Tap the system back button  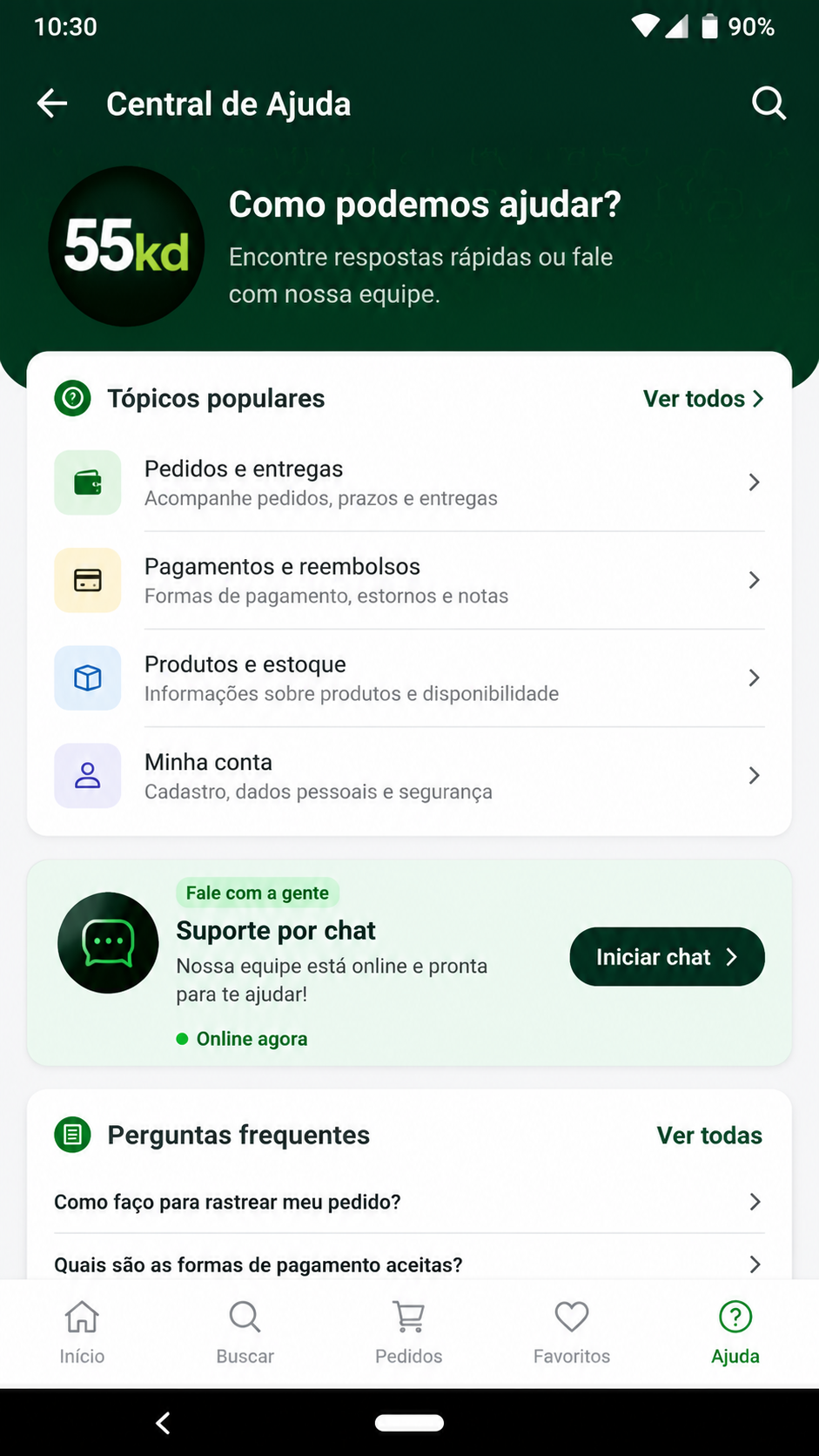(x=163, y=1423)
